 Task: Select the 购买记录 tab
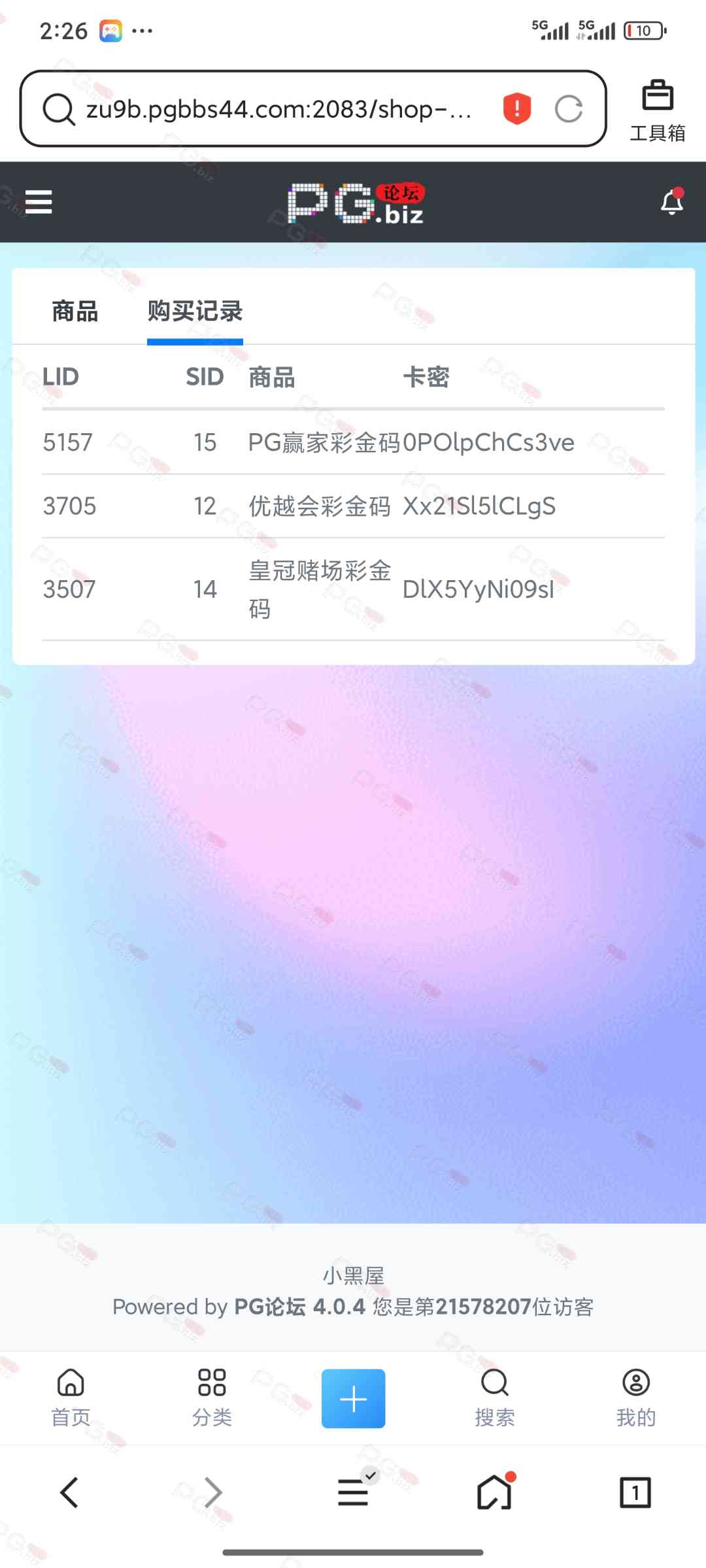195,311
